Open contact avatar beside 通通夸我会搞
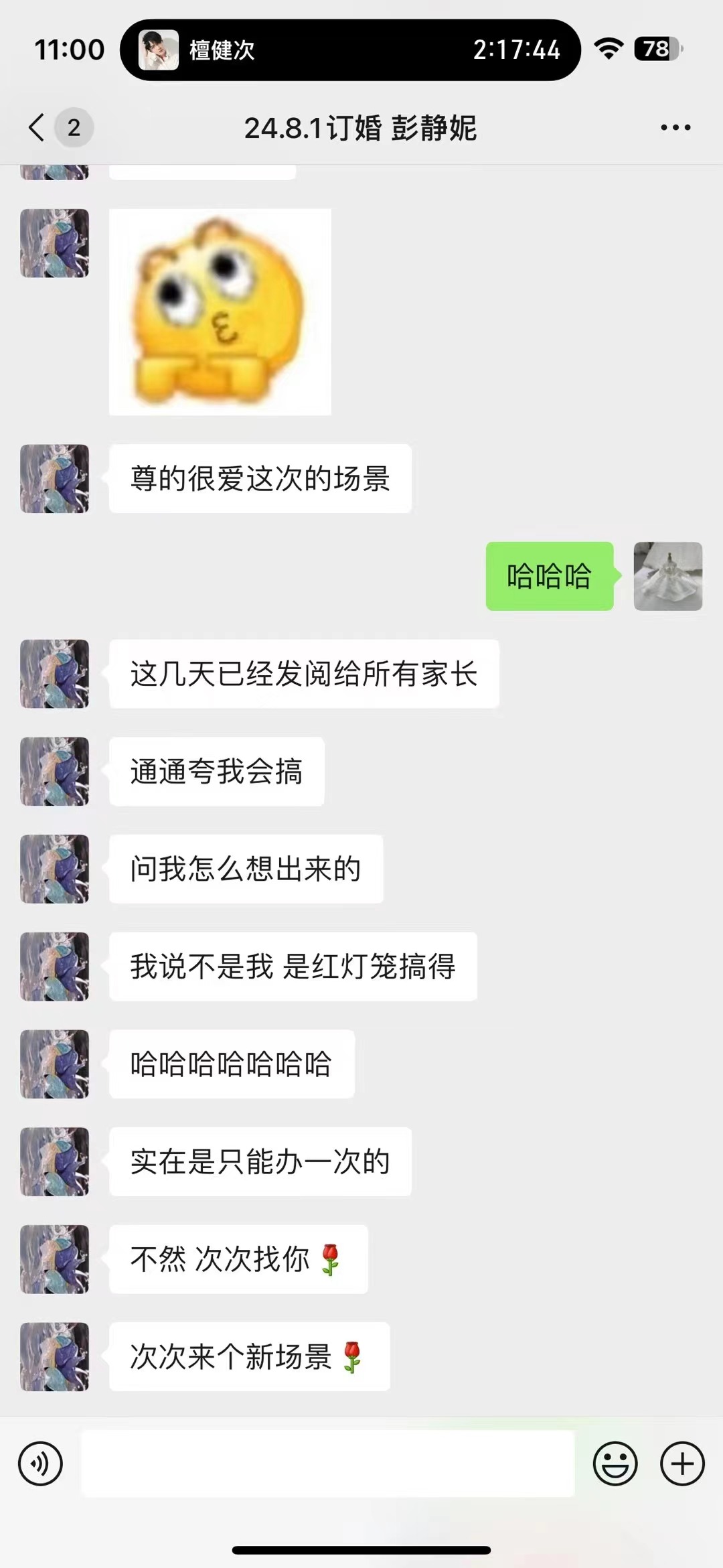The height and width of the screenshot is (1568, 723). [x=54, y=772]
